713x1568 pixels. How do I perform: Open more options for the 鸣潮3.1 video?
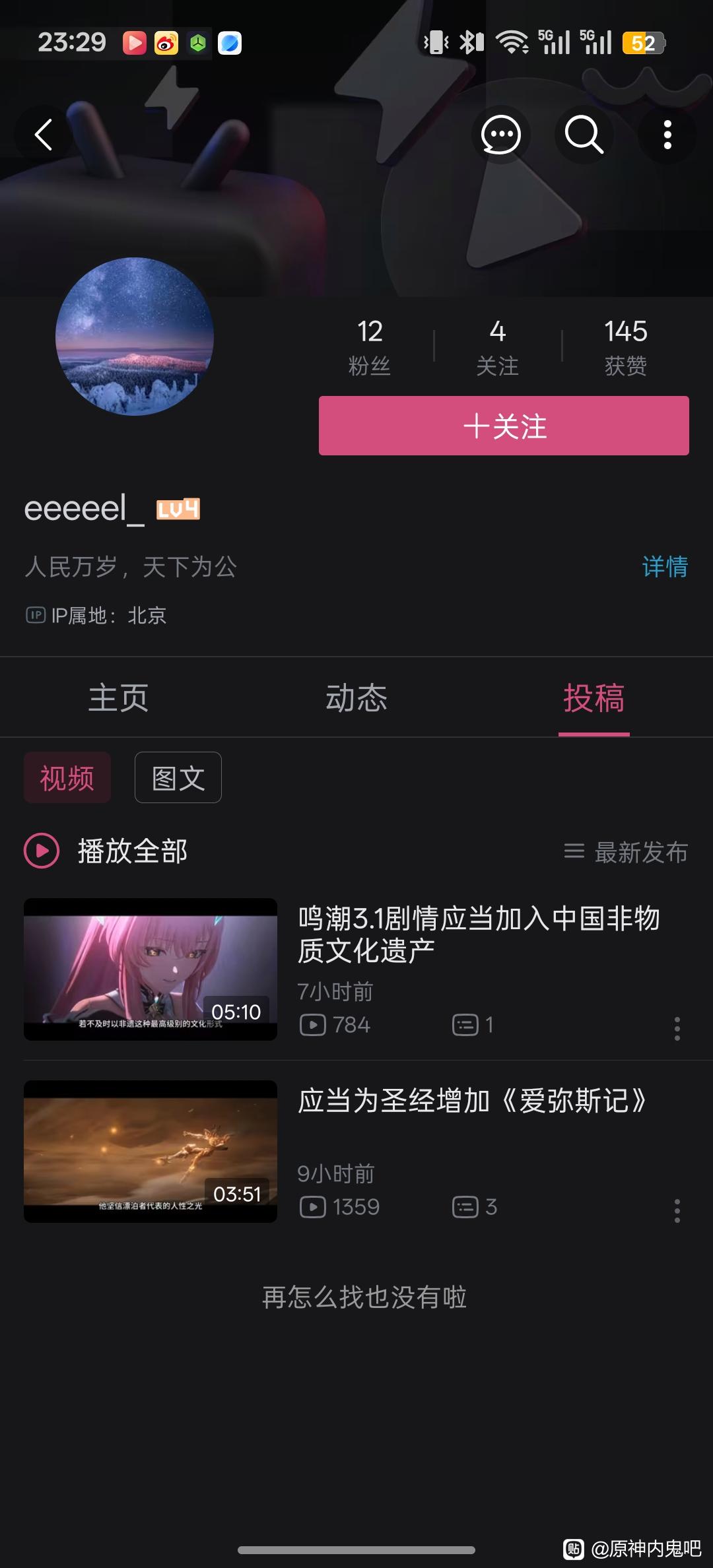(677, 1028)
